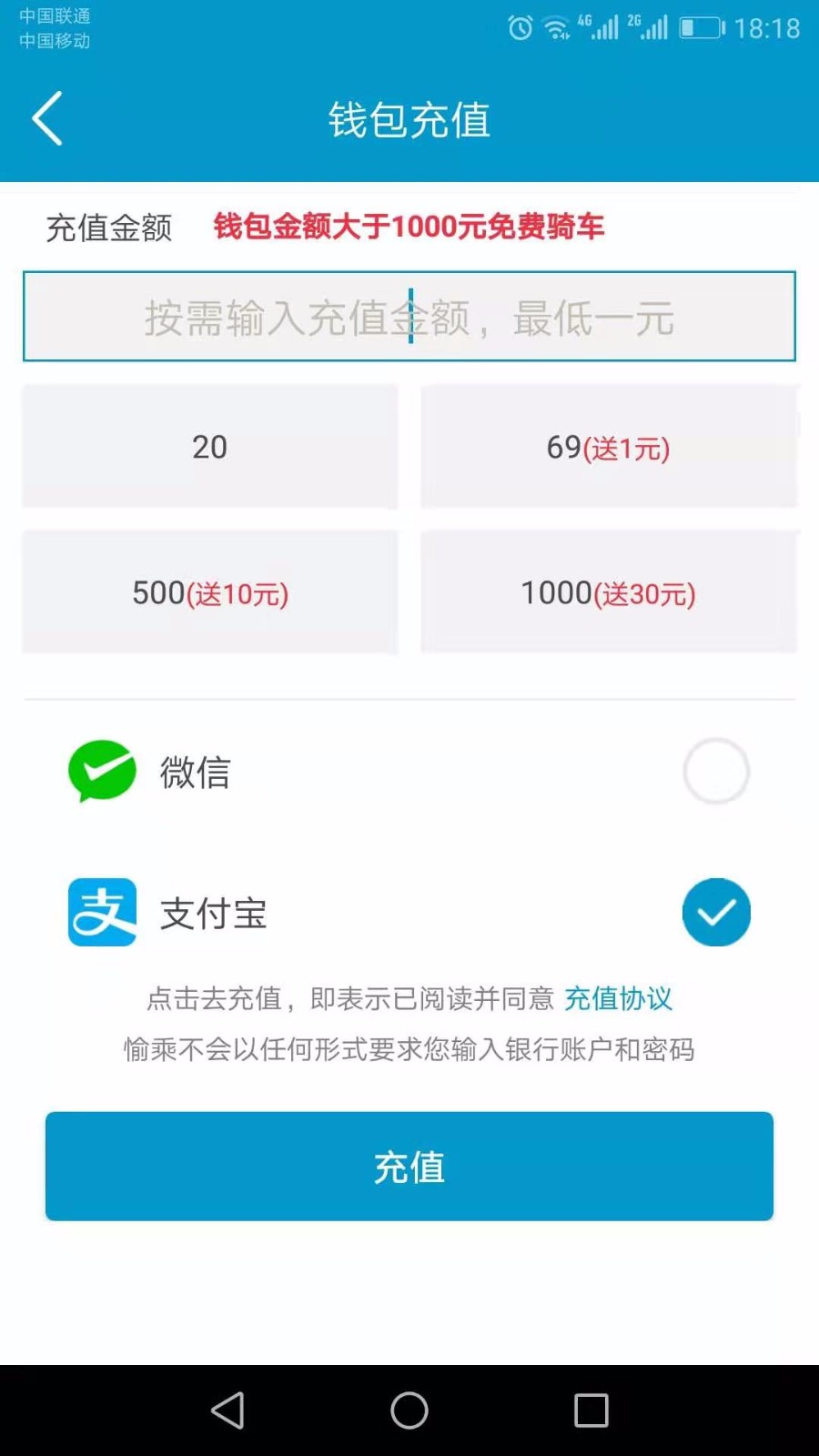Screen dimensions: 819x1456
Task: Open the 充值协议 recharge agreement
Action: coord(618,998)
